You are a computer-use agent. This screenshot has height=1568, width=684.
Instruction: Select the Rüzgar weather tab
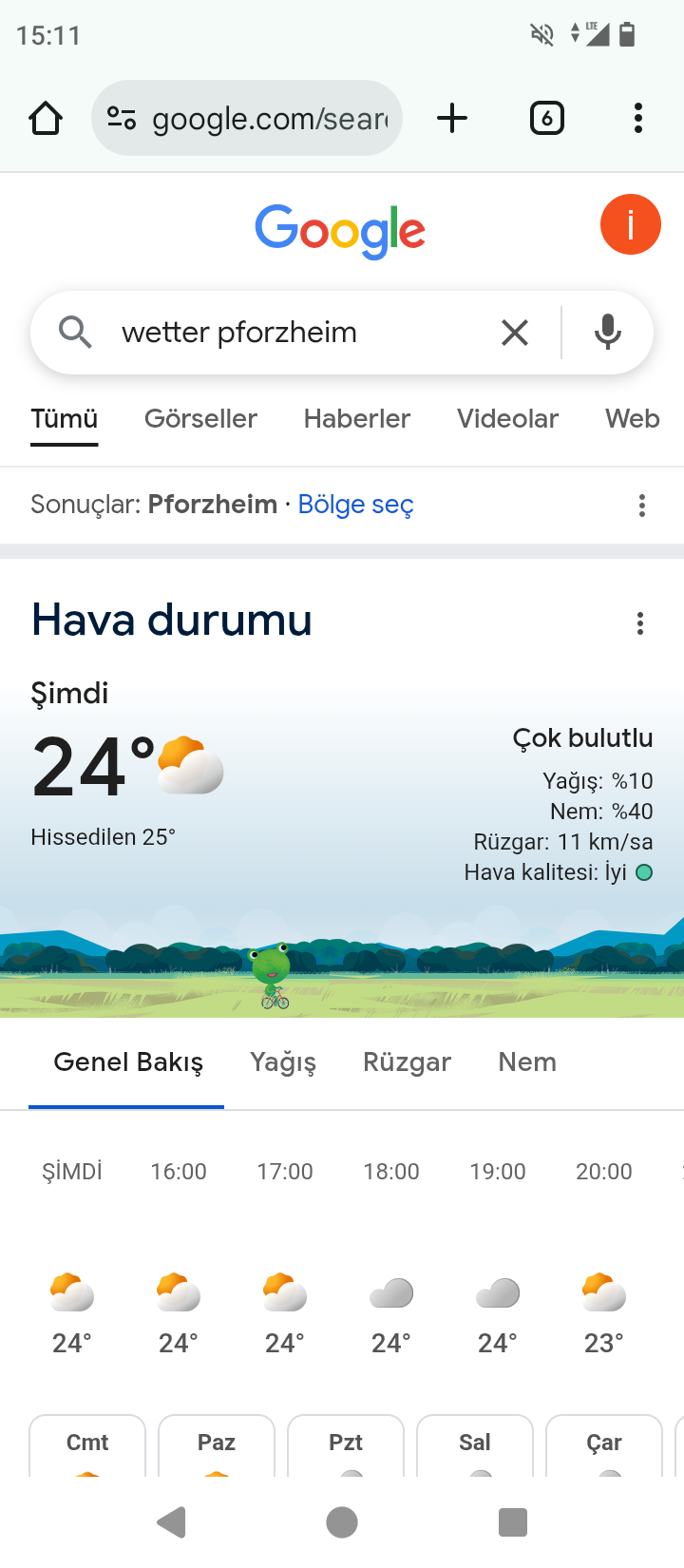pos(407,1062)
